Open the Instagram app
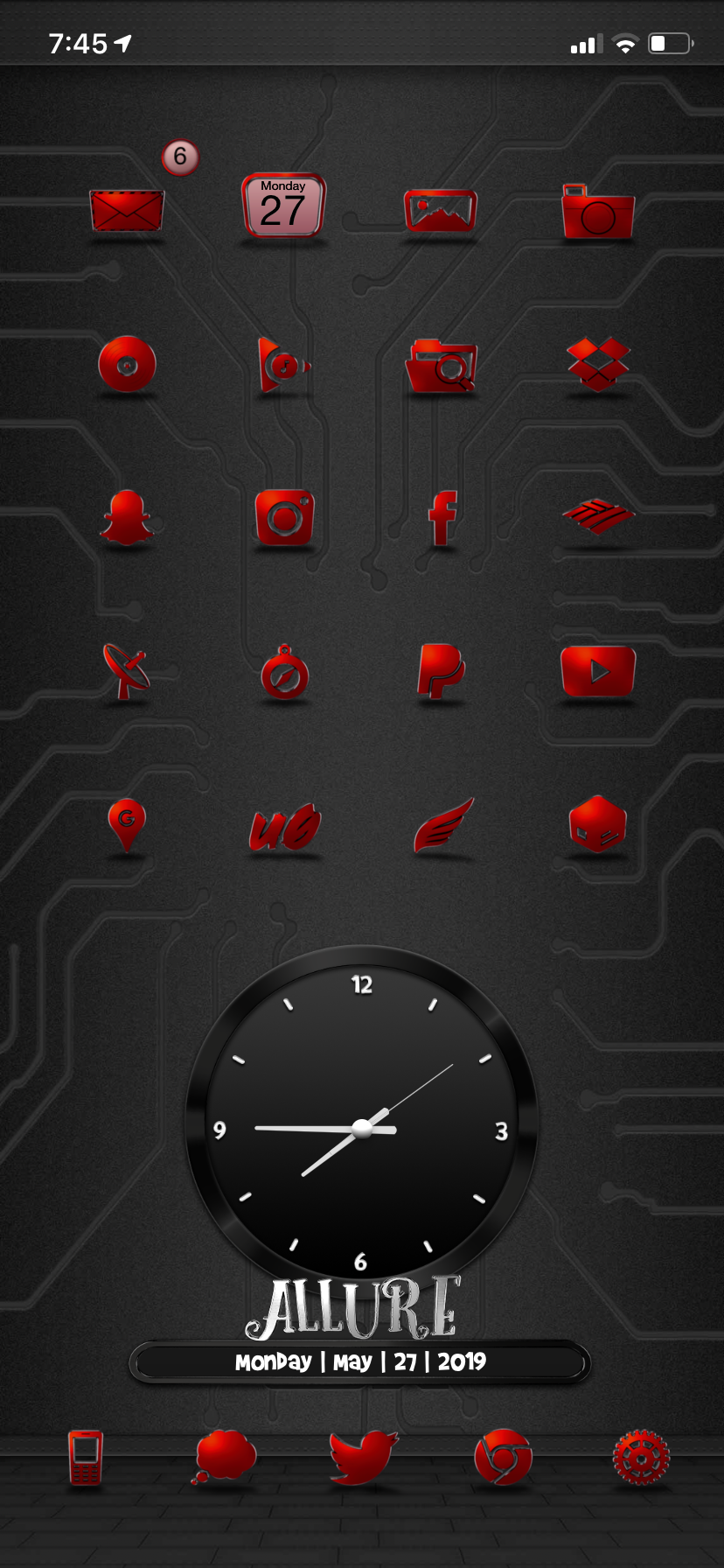This screenshot has width=724, height=1568. pyautogui.click(x=284, y=518)
